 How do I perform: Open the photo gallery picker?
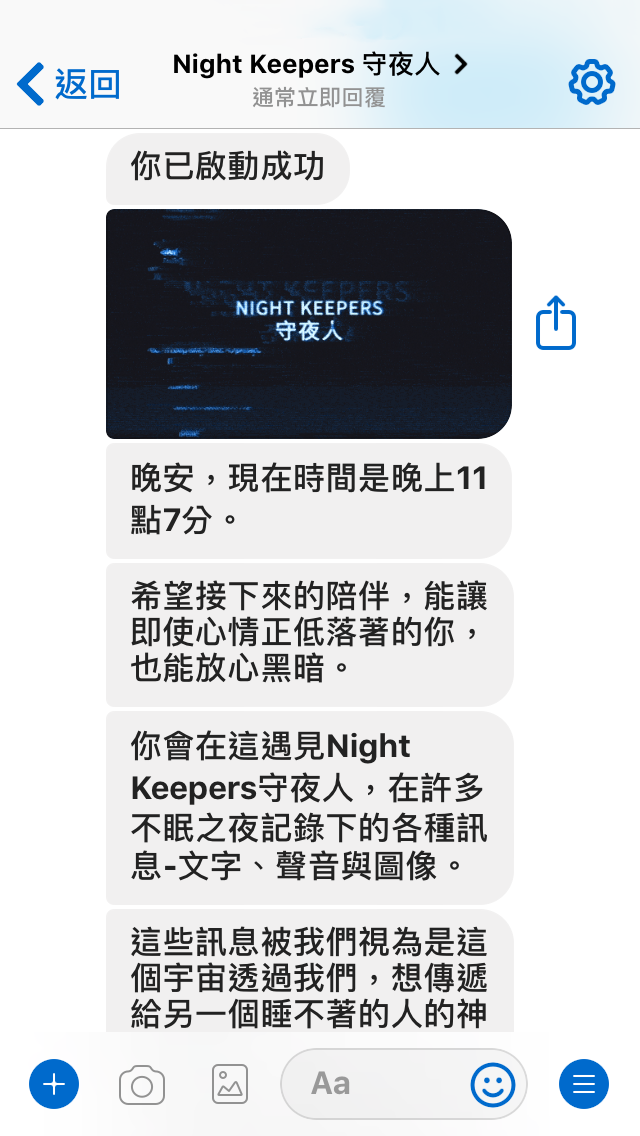[229, 1084]
